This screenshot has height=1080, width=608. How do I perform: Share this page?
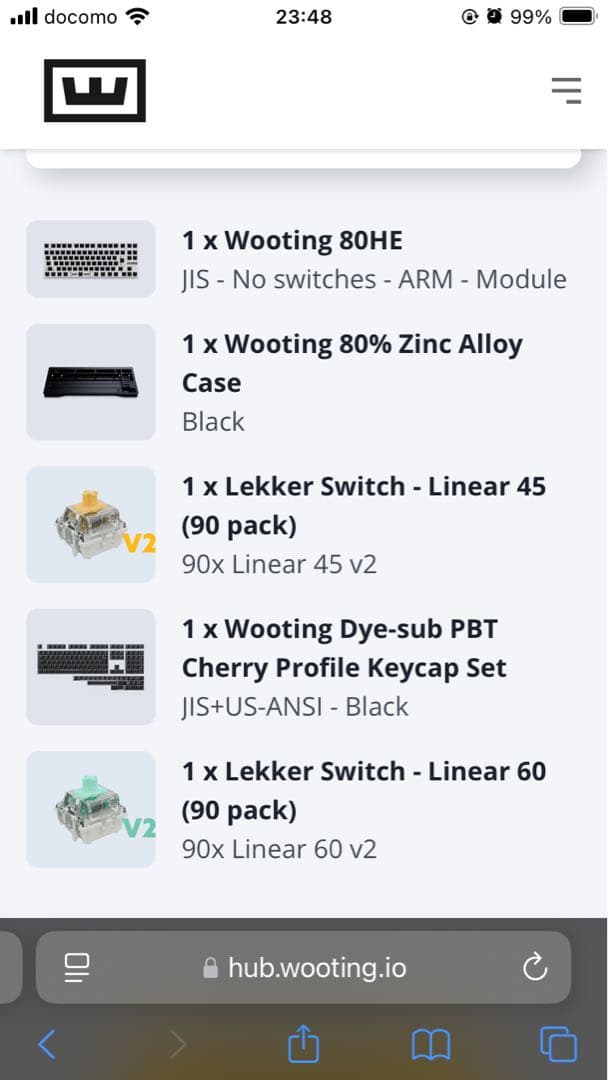tap(303, 1045)
